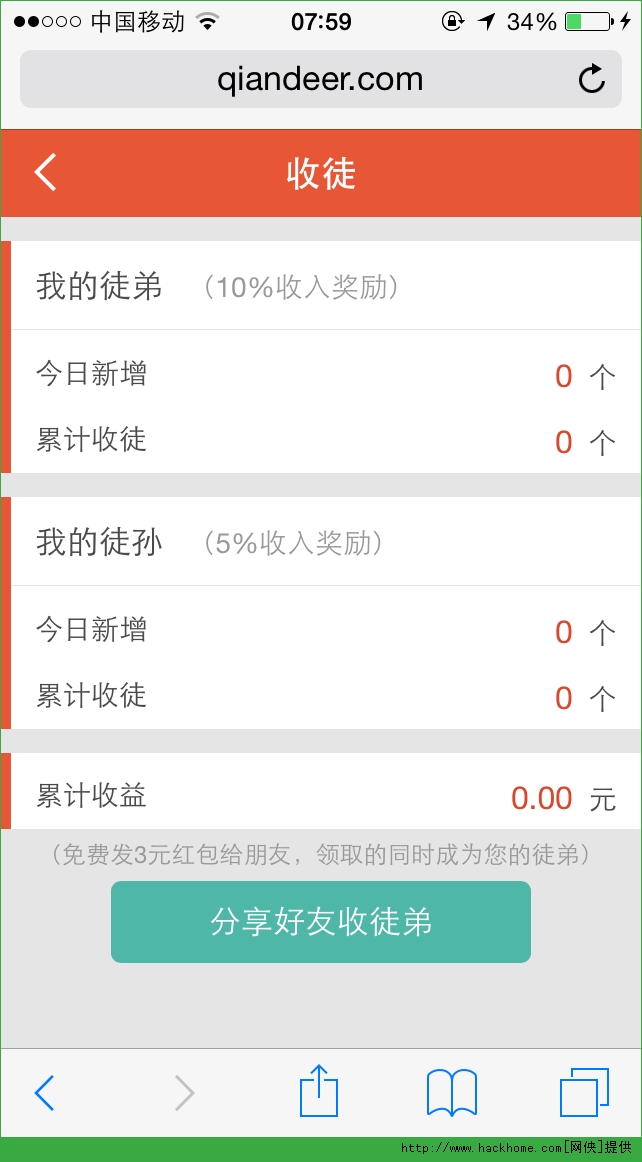Reload the qiandeer.com page
This screenshot has height=1162, width=642.
(592, 80)
